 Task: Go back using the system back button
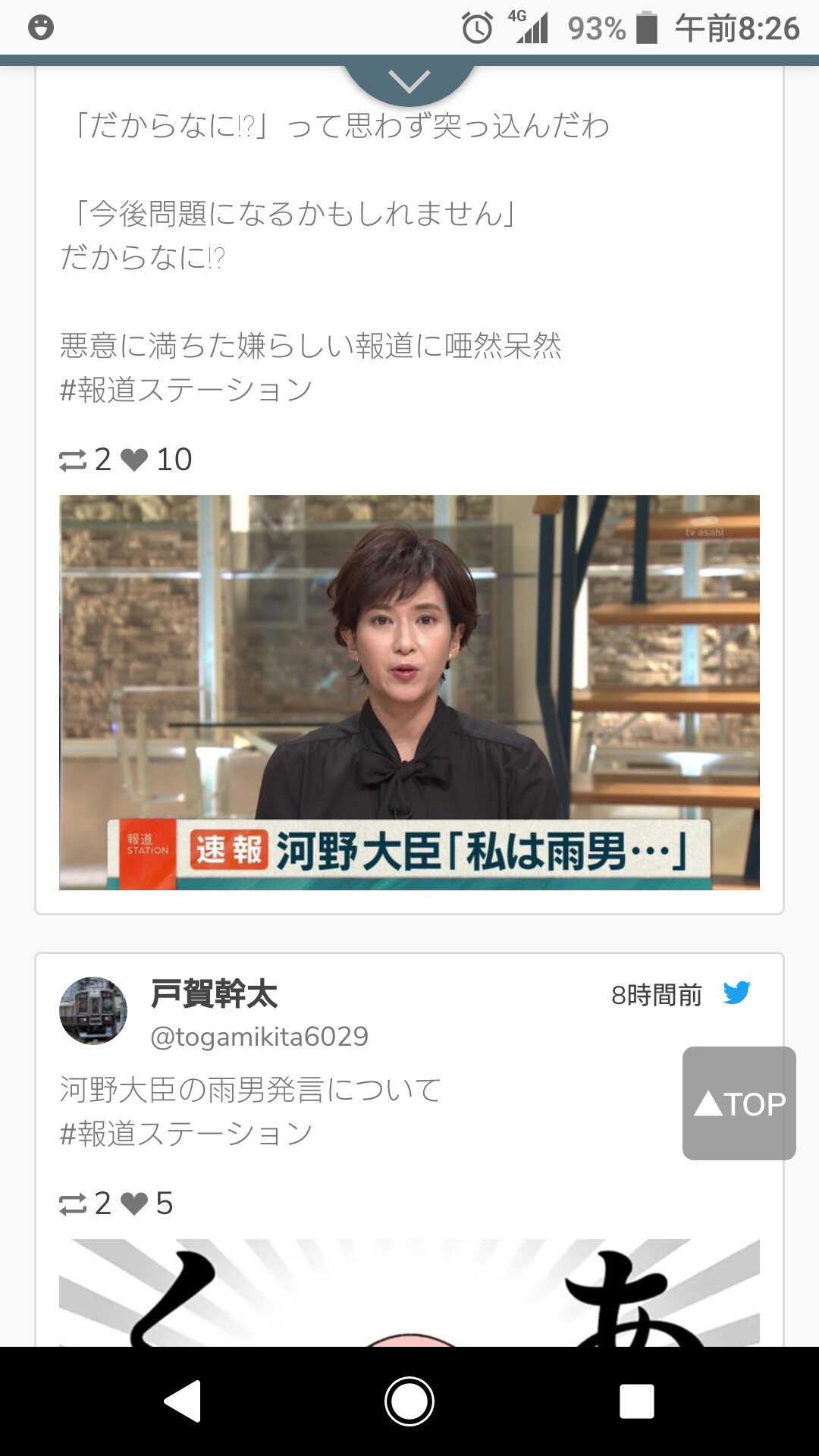[183, 1401]
